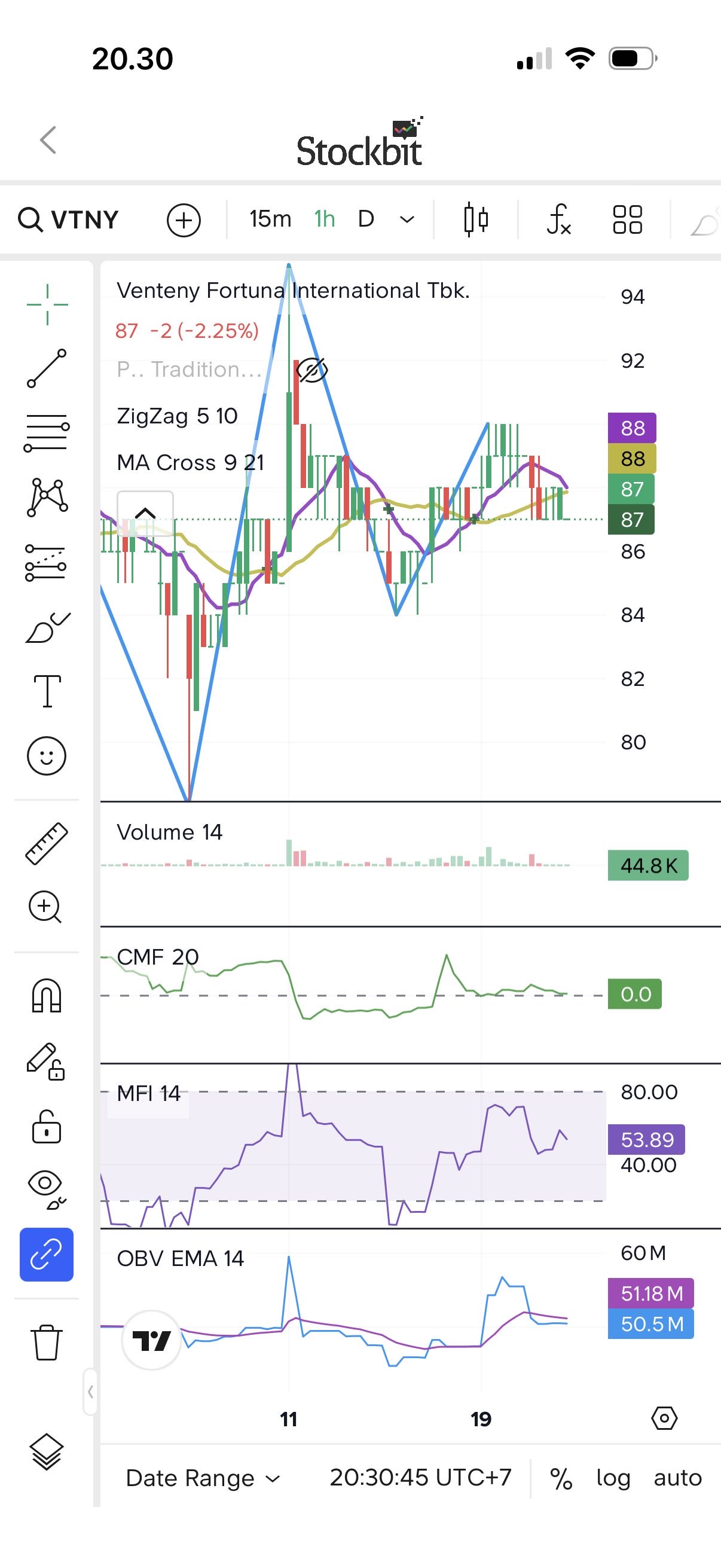Collapse the indicator legend
Viewport: 721px width, 1568px height.
(x=145, y=513)
